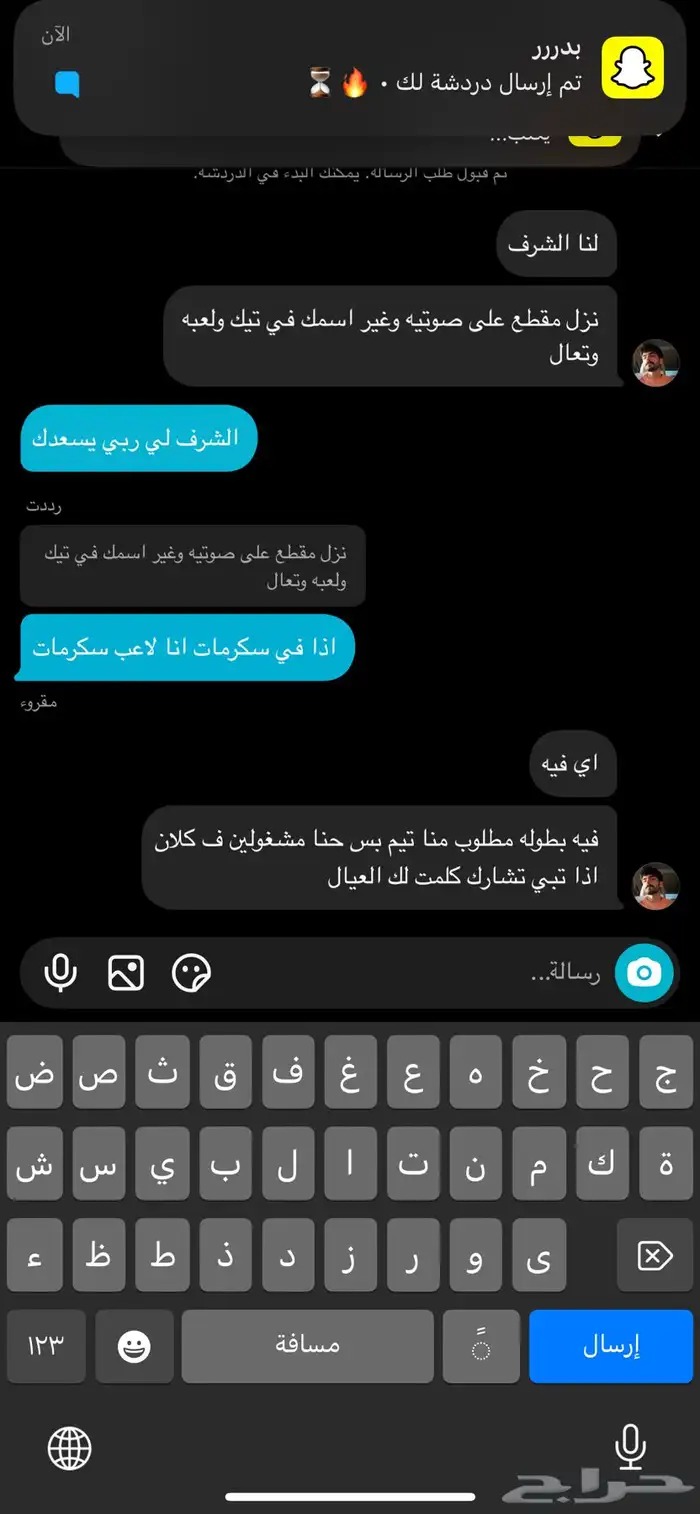
Task: Open the stickers and emoji picker
Action: click(192, 972)
